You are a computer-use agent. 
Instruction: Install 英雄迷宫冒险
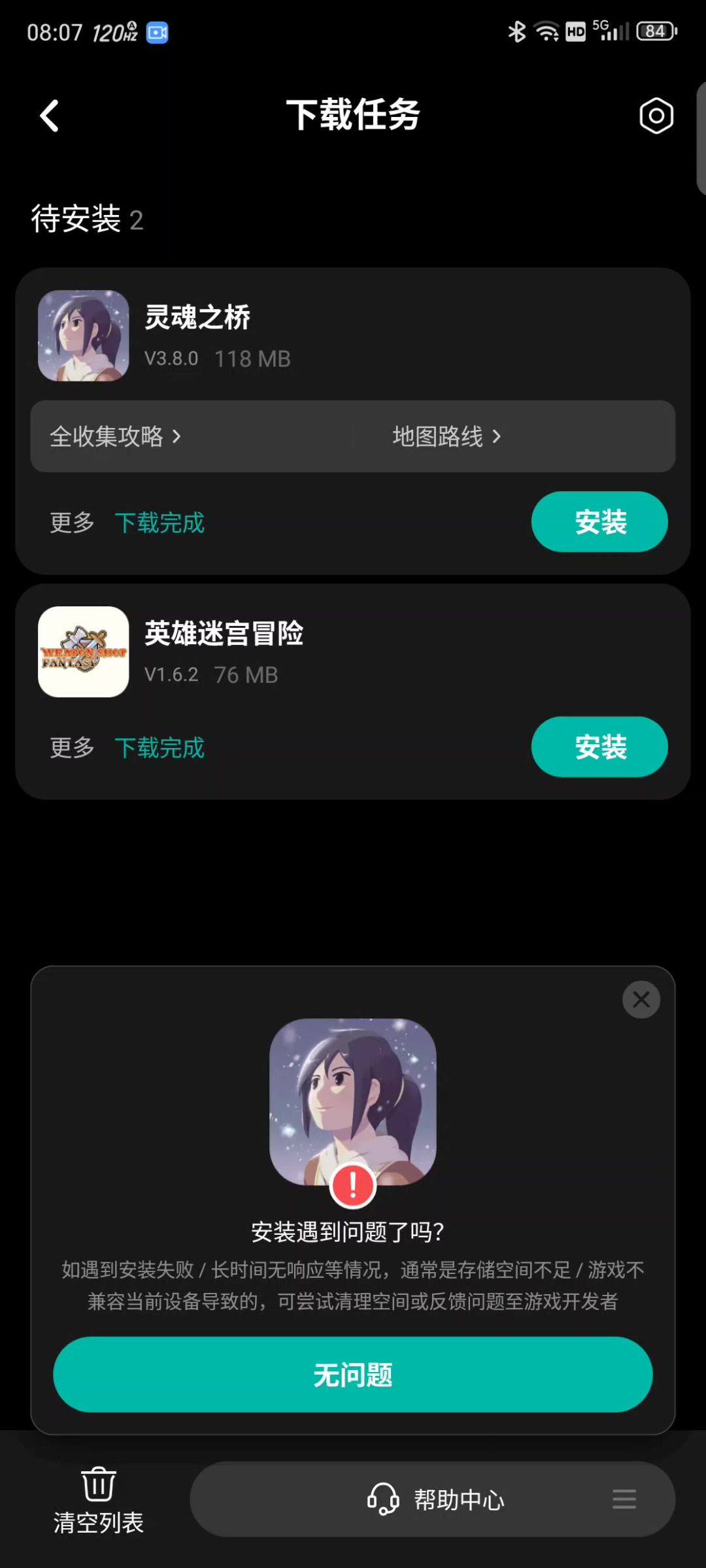[x=599, y=746]
